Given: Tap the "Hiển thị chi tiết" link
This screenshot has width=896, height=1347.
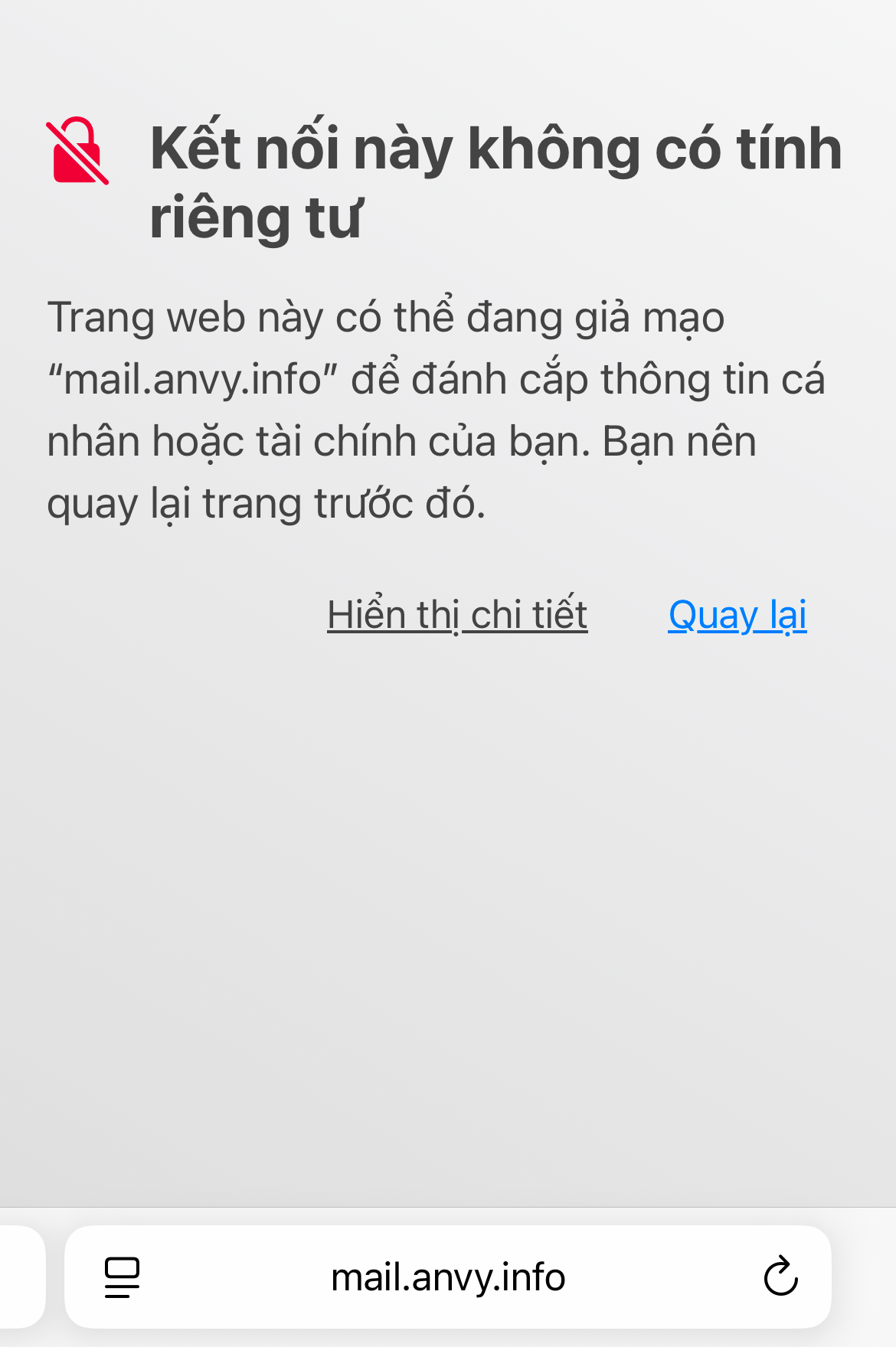Looking at the screenshot, I should tap(457, 615).
